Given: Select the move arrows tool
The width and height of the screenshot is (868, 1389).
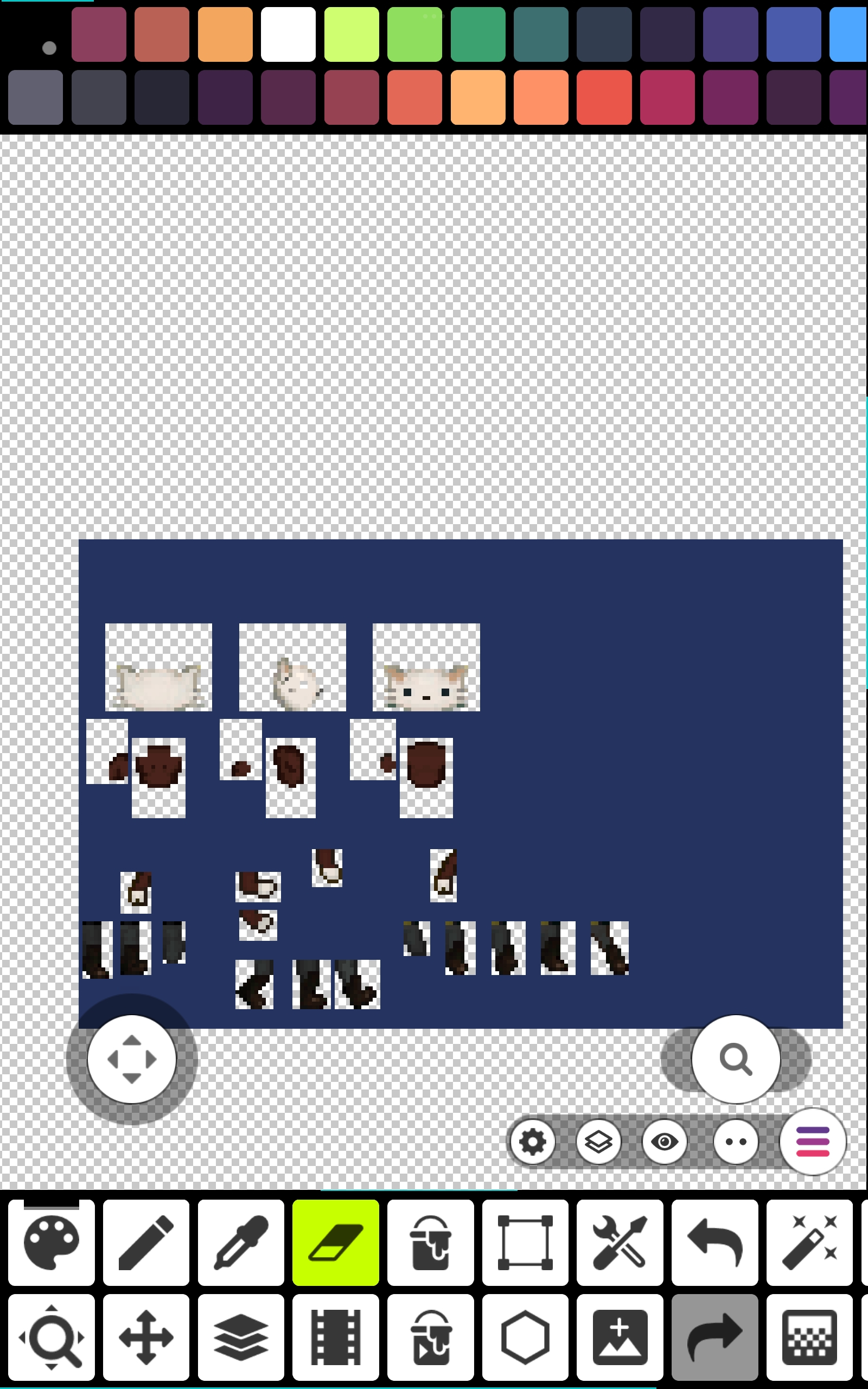Looking at the screenshot, I should [x=146, y=1337].
